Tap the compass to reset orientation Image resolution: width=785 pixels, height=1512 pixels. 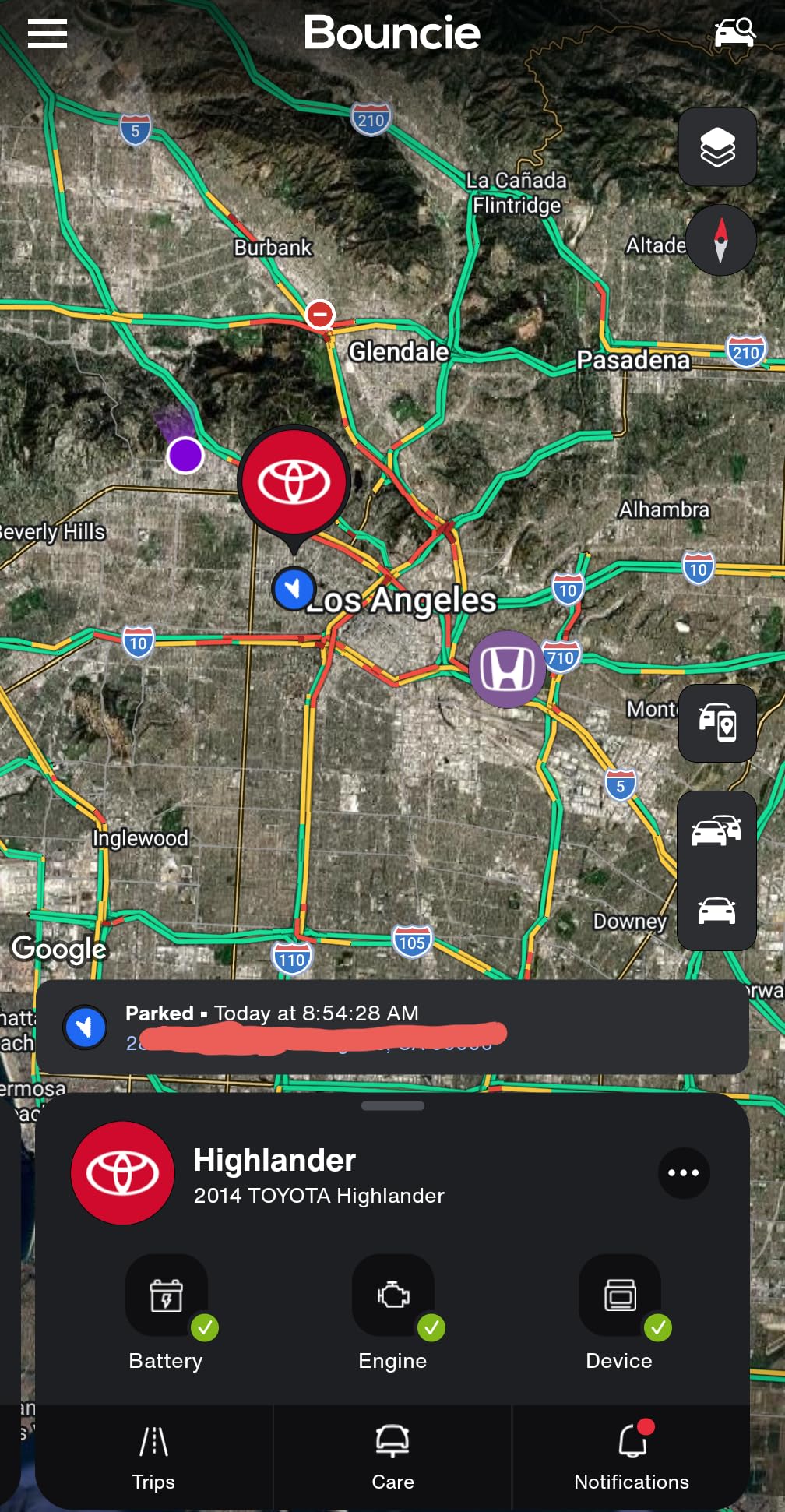coord(720,240)
